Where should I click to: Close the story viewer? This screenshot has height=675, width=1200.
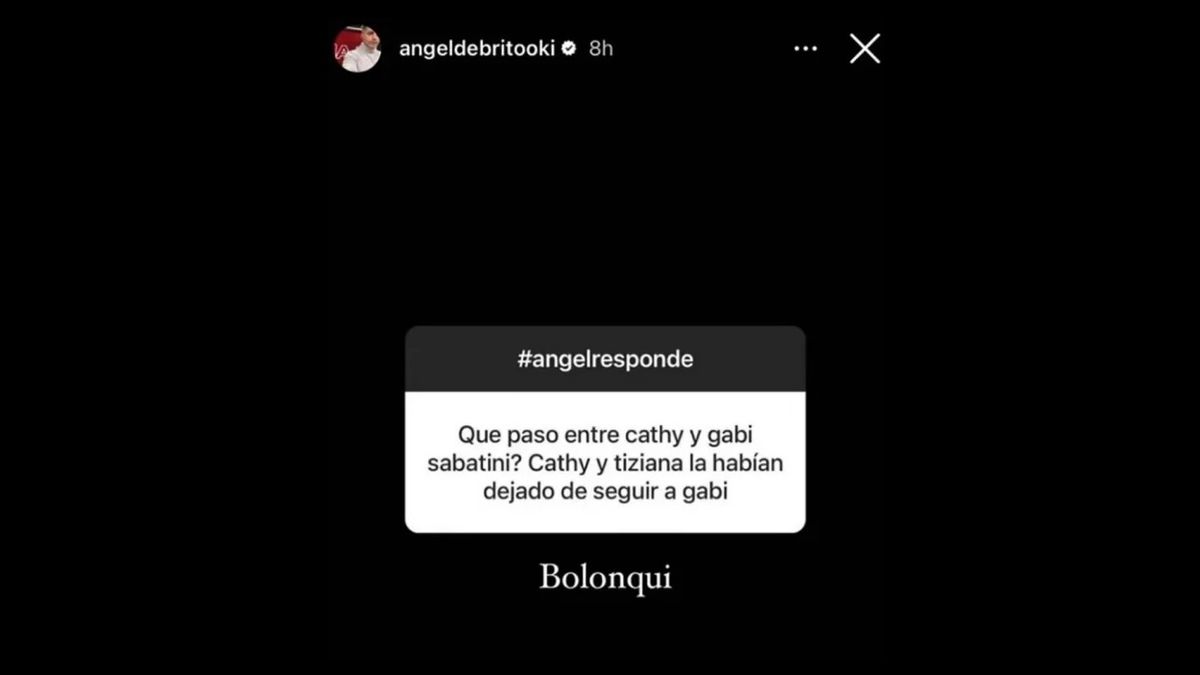[864, 48]
